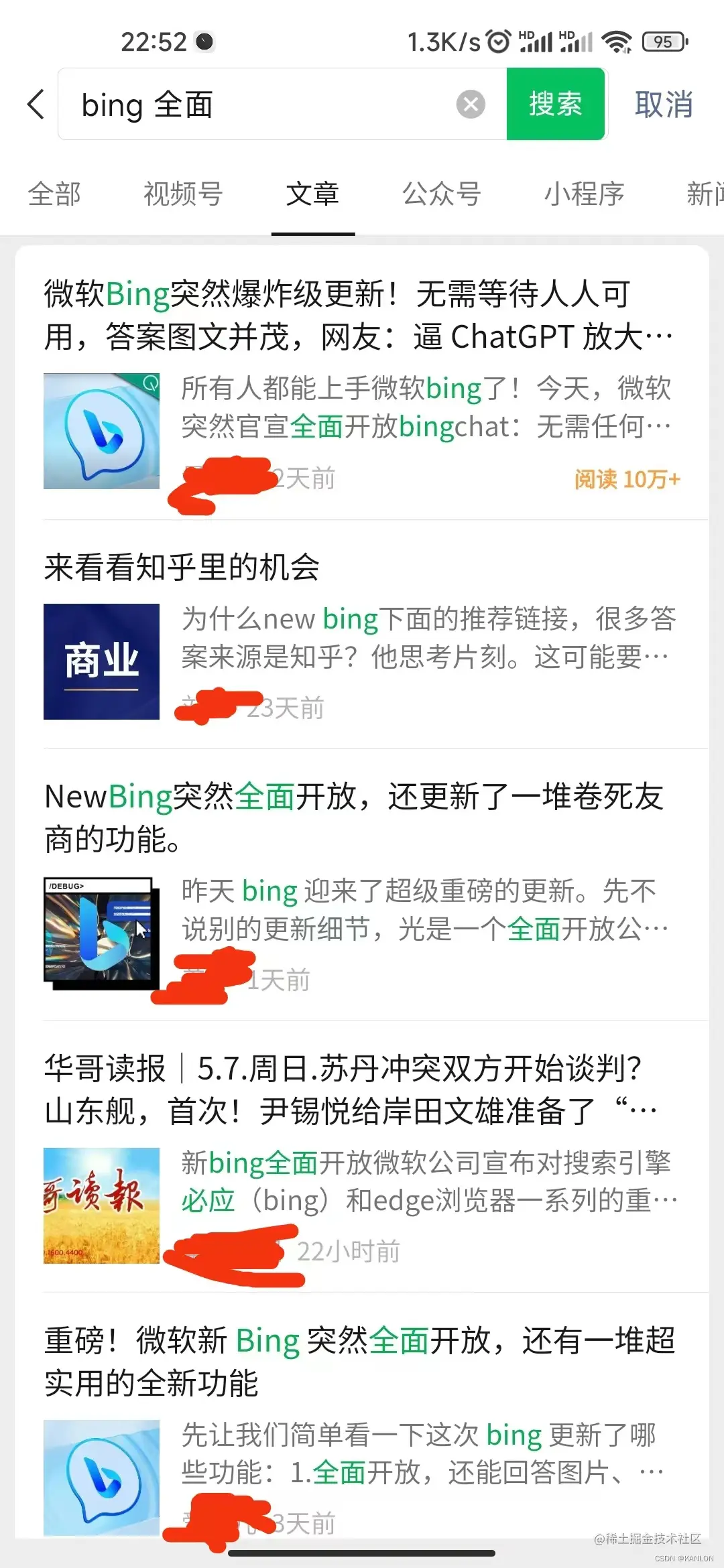This screenshot has width=724, height=1568.
Task: Switch to the 全部 tab
Action: tap(54, 194)
